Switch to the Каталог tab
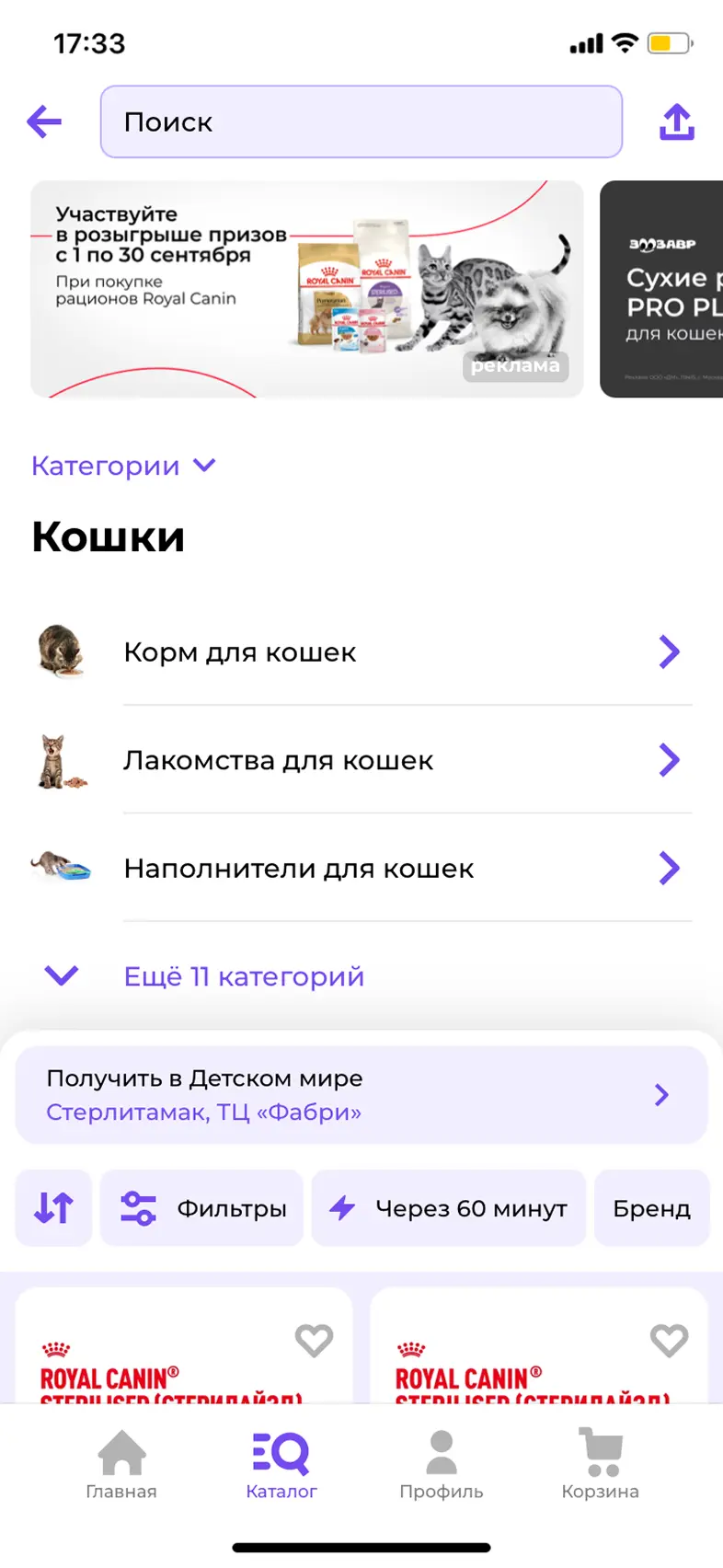Viewport: 723px width, 1568px height. pos(281,1468)
